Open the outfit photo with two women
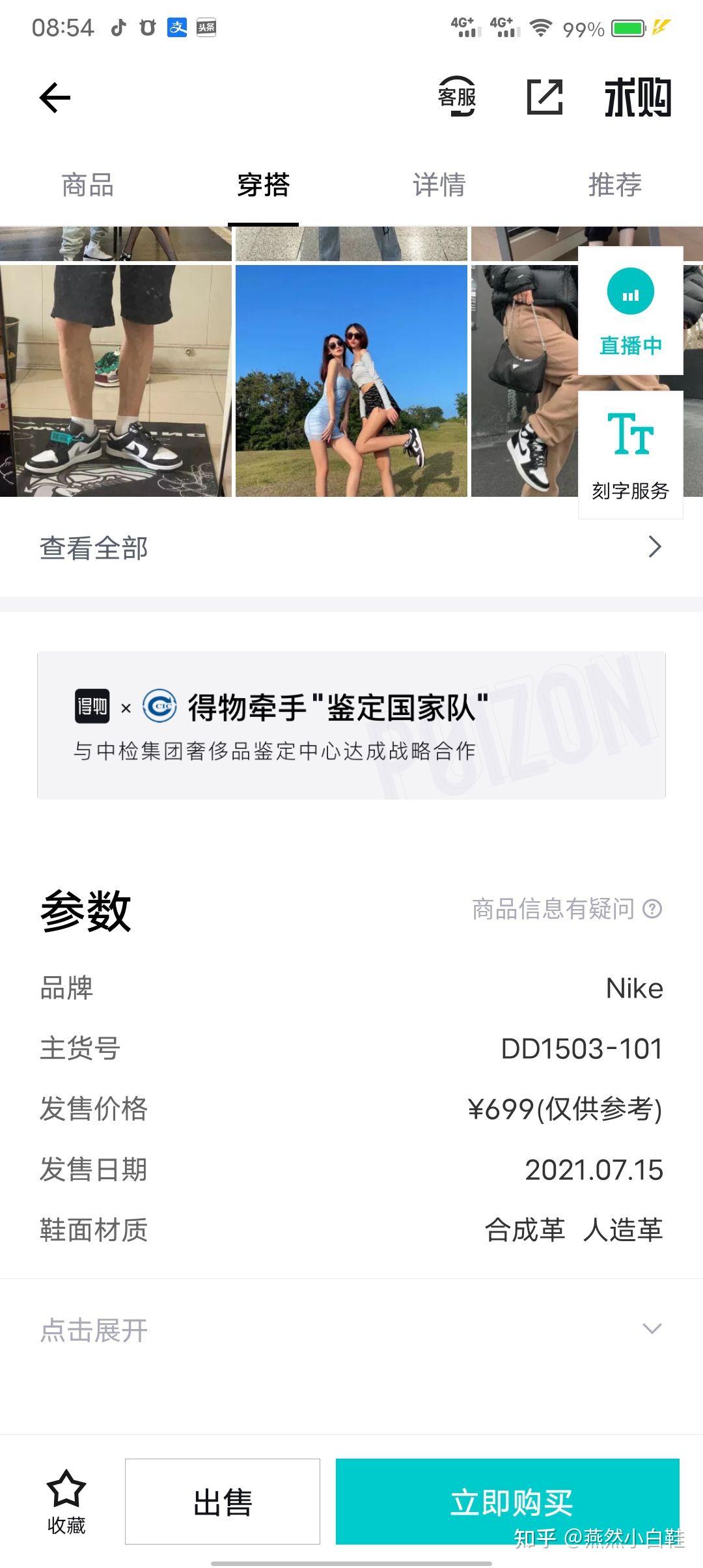 [351, 381]
